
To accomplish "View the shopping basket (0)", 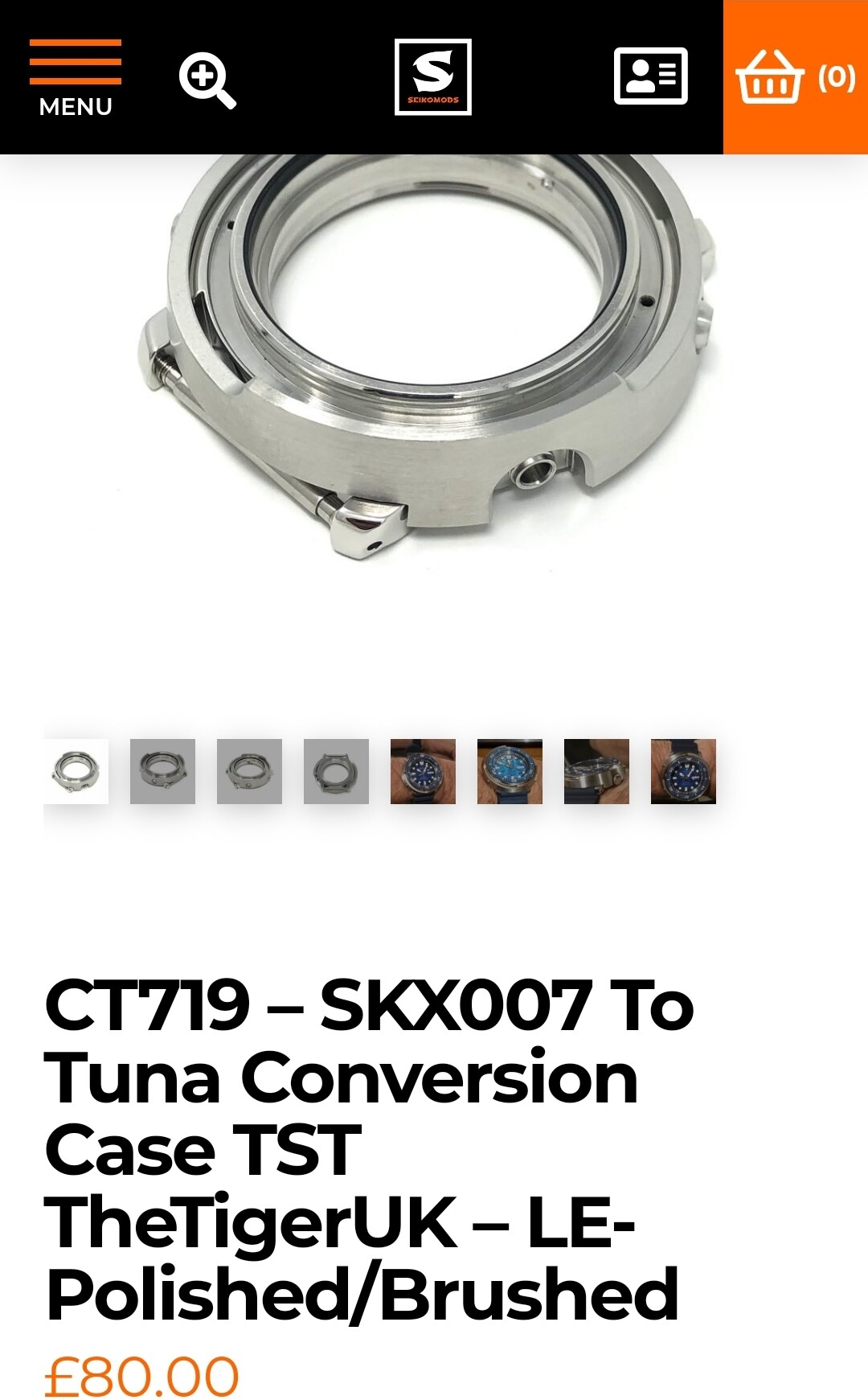I will pyautogui.click(x=796, y=77).
